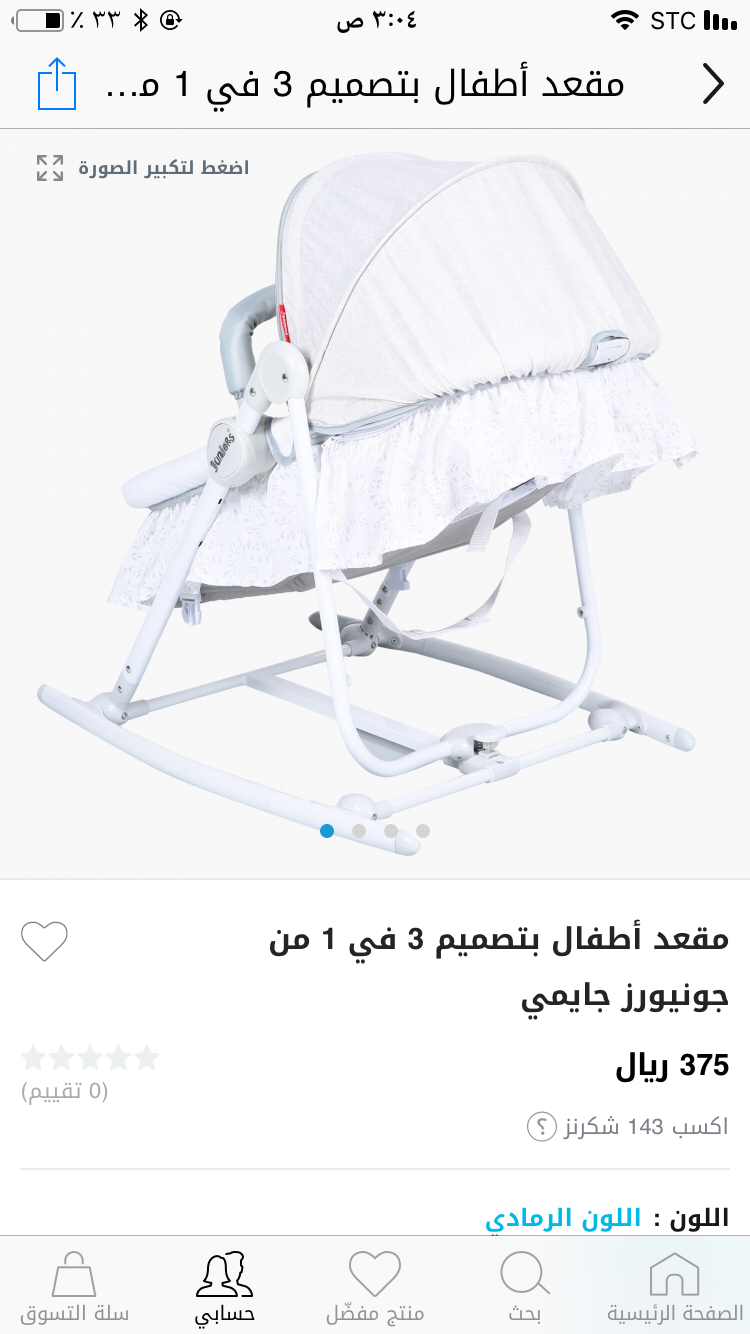This screenshot has width=750, height=1334.
Task: Go to my account tab (حسابي)
Action: [225, 1286]
